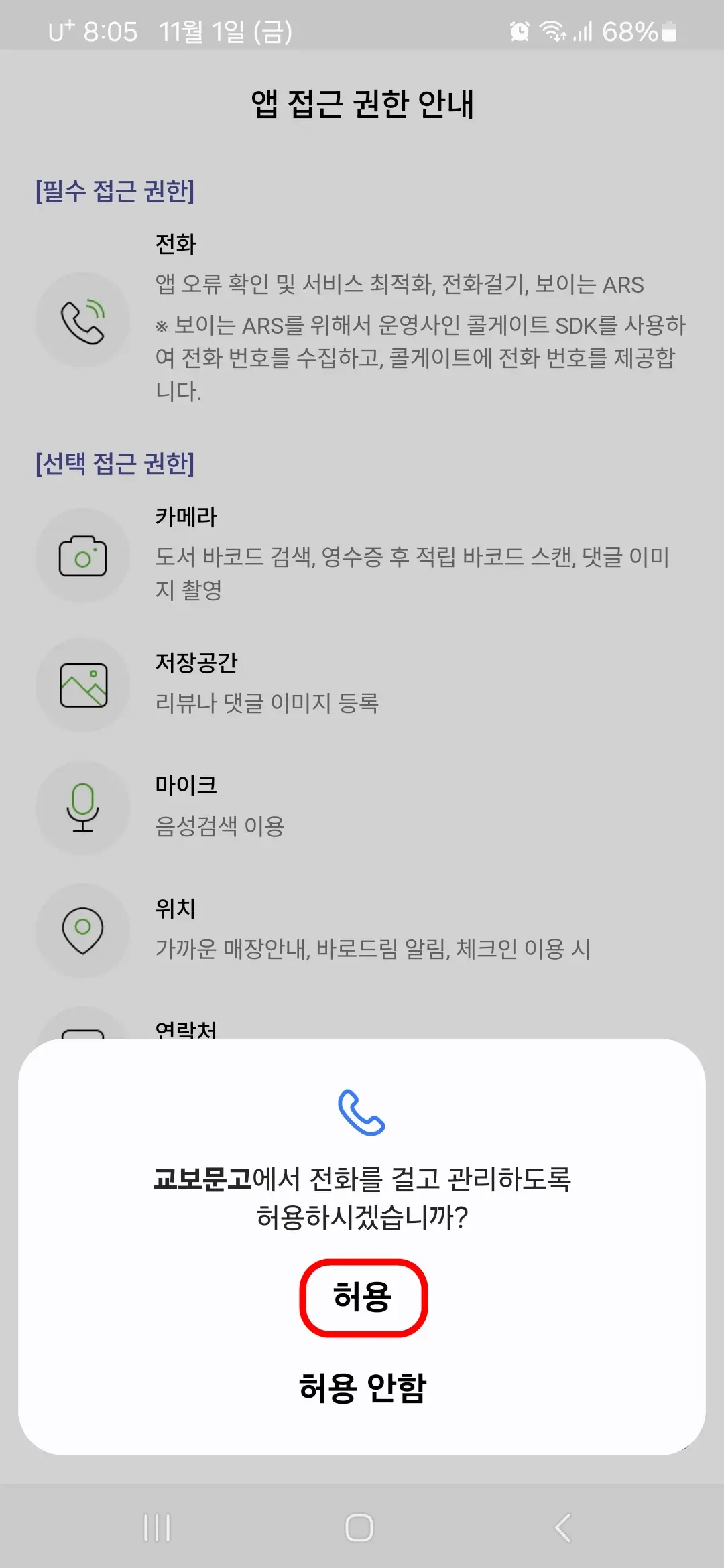Click the alarm clock status bar icon
The image size is (724, 1568).
[519, 30]
